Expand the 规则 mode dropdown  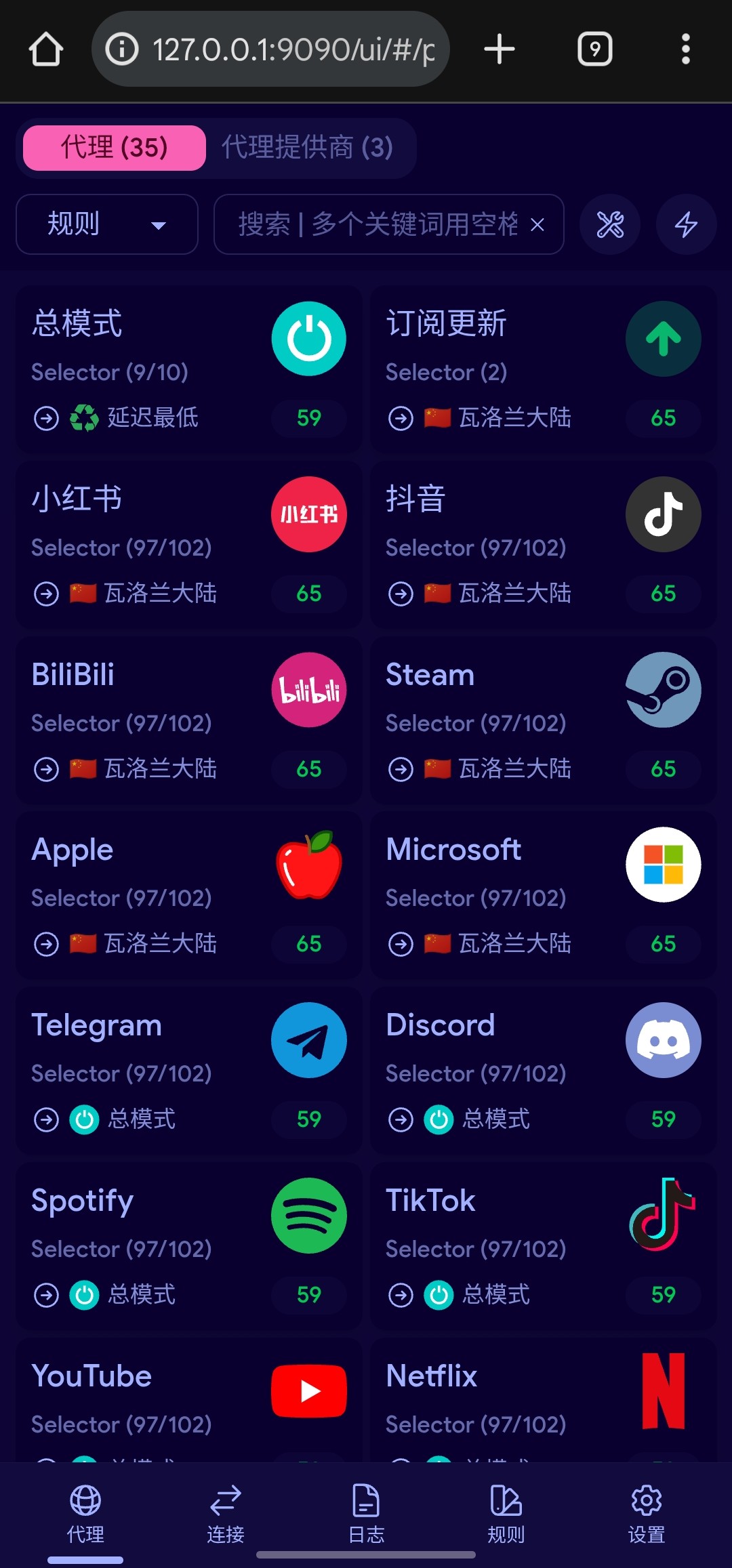(x=107, y=224)
